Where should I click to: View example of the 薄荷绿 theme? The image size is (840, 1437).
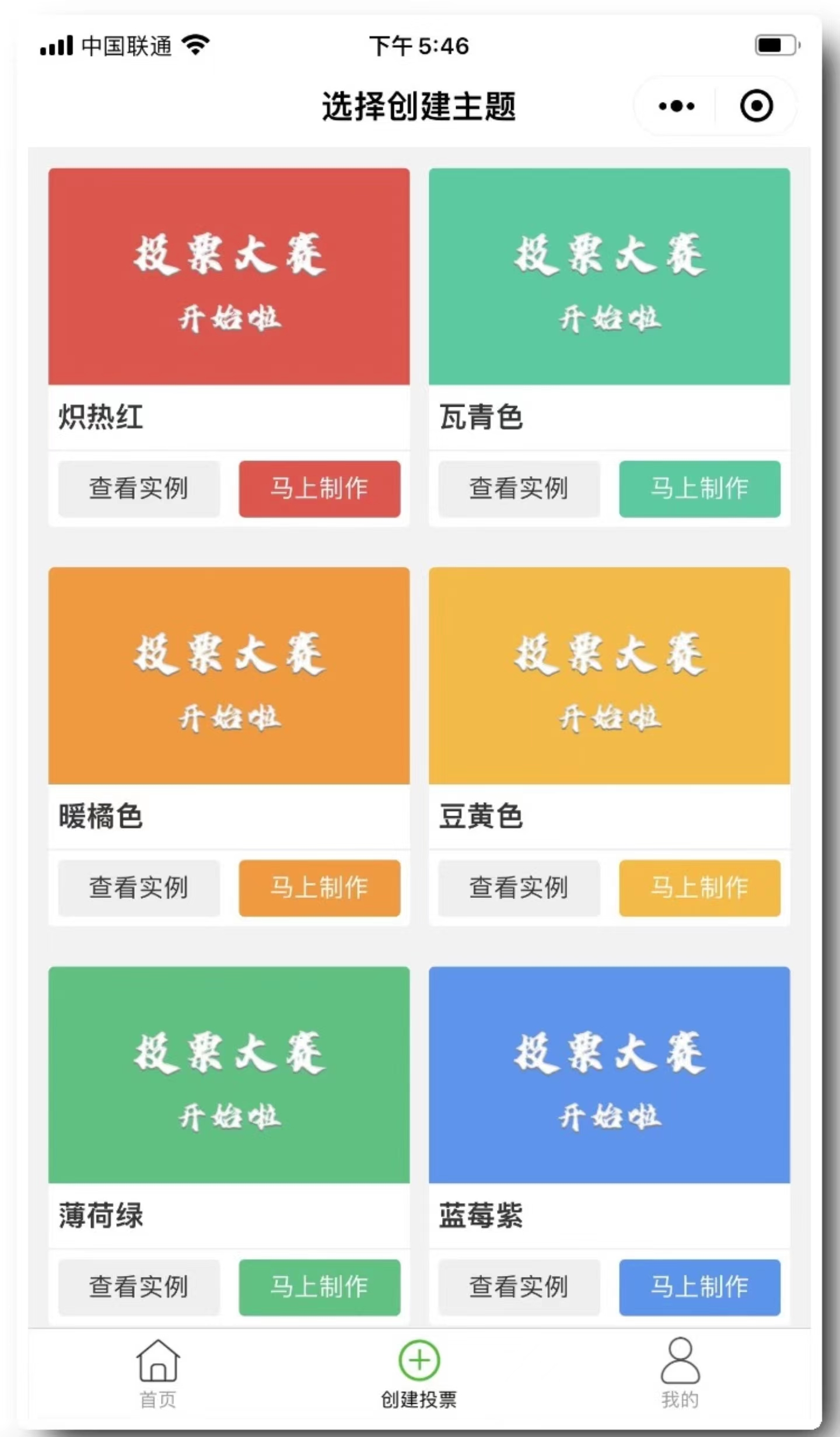[x=139, y=1286]
